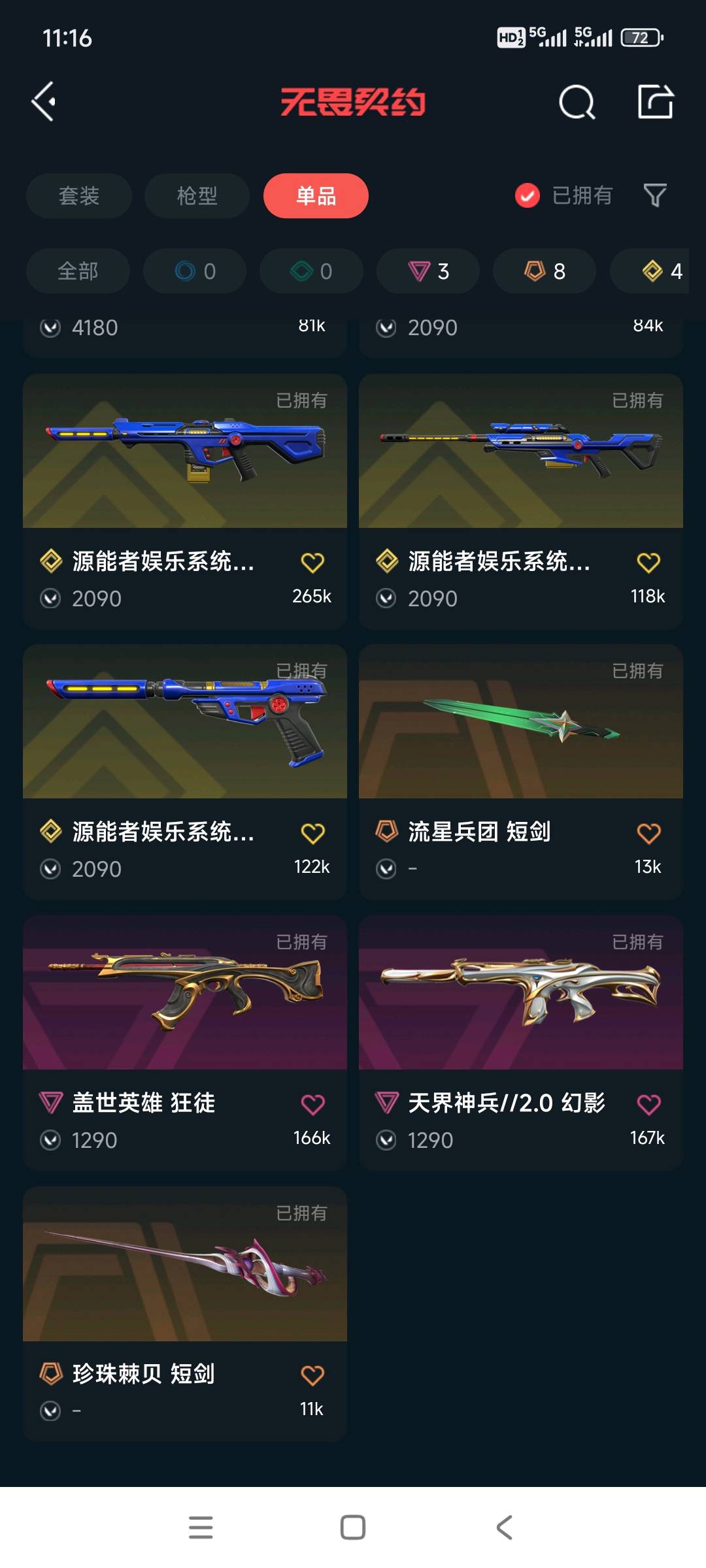Open the funnel filter icon
This screenshot has height=1568, width=706.
(x=655, y=195)
